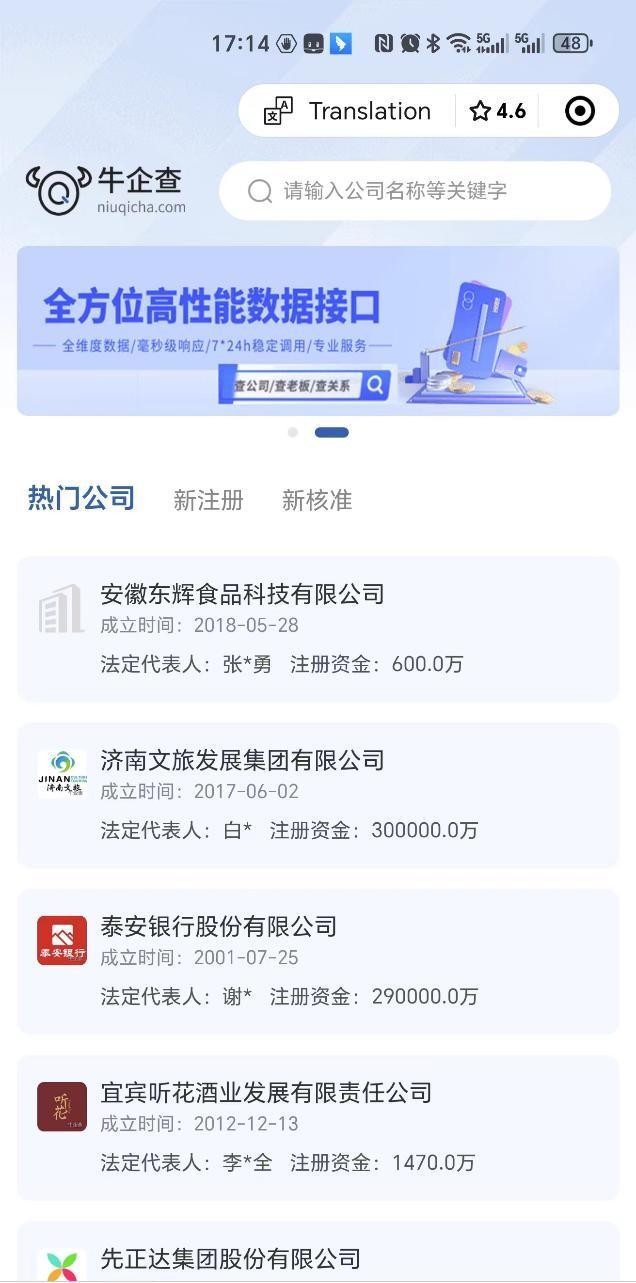Open 先正达集团股份有限公司 card

click(318, 1258)
